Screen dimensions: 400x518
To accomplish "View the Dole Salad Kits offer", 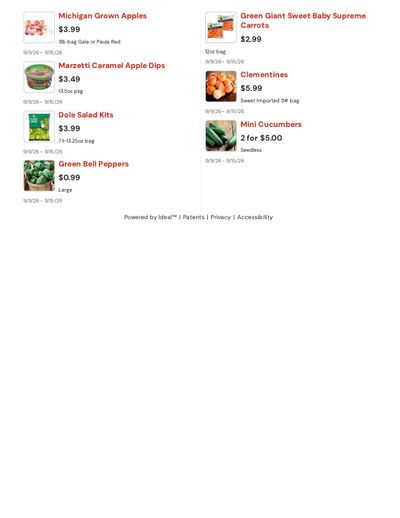I will pos(86,115).
